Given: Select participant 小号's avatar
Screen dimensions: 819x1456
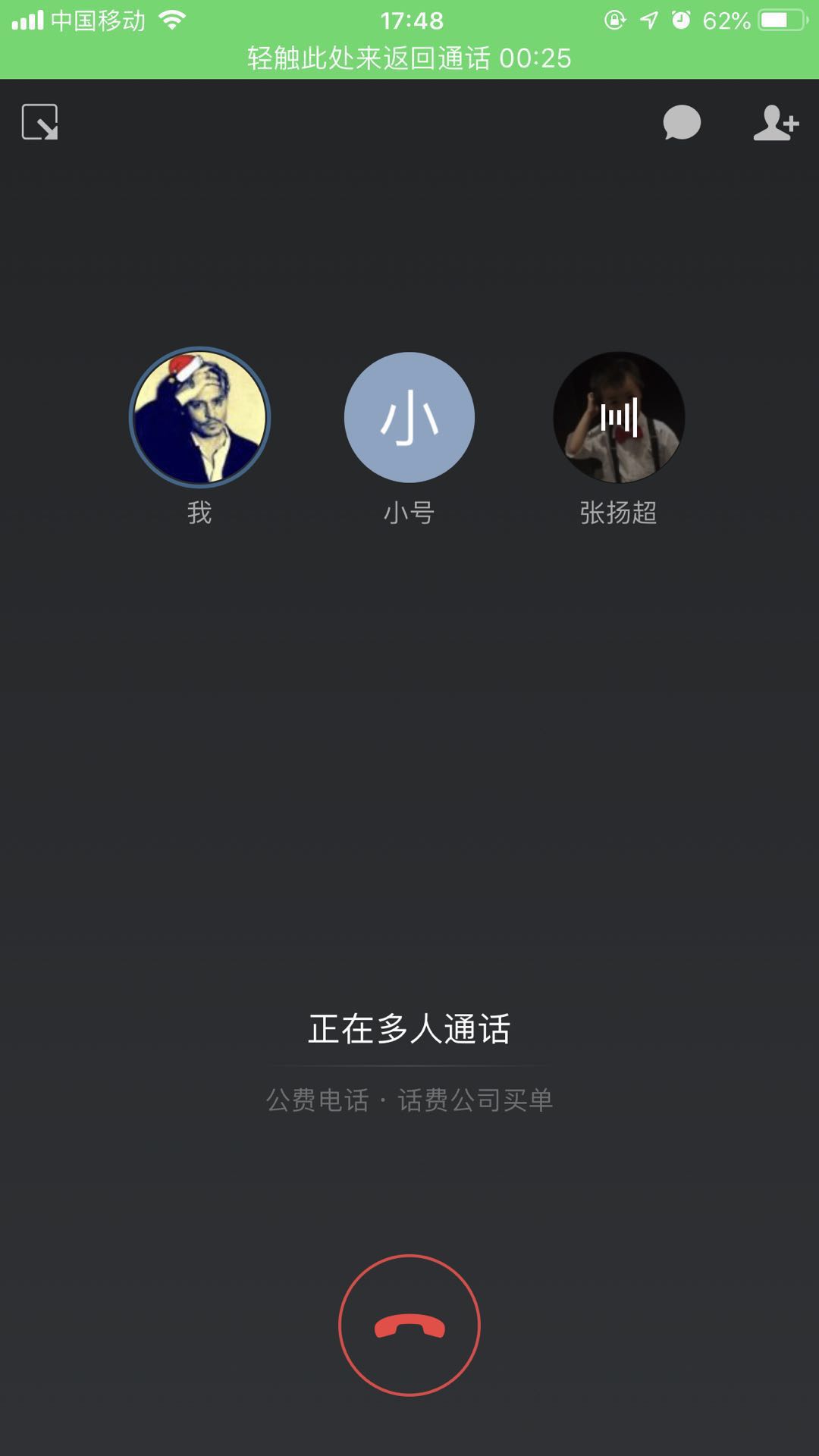Looking at the screenshot, I should (409, 417).
